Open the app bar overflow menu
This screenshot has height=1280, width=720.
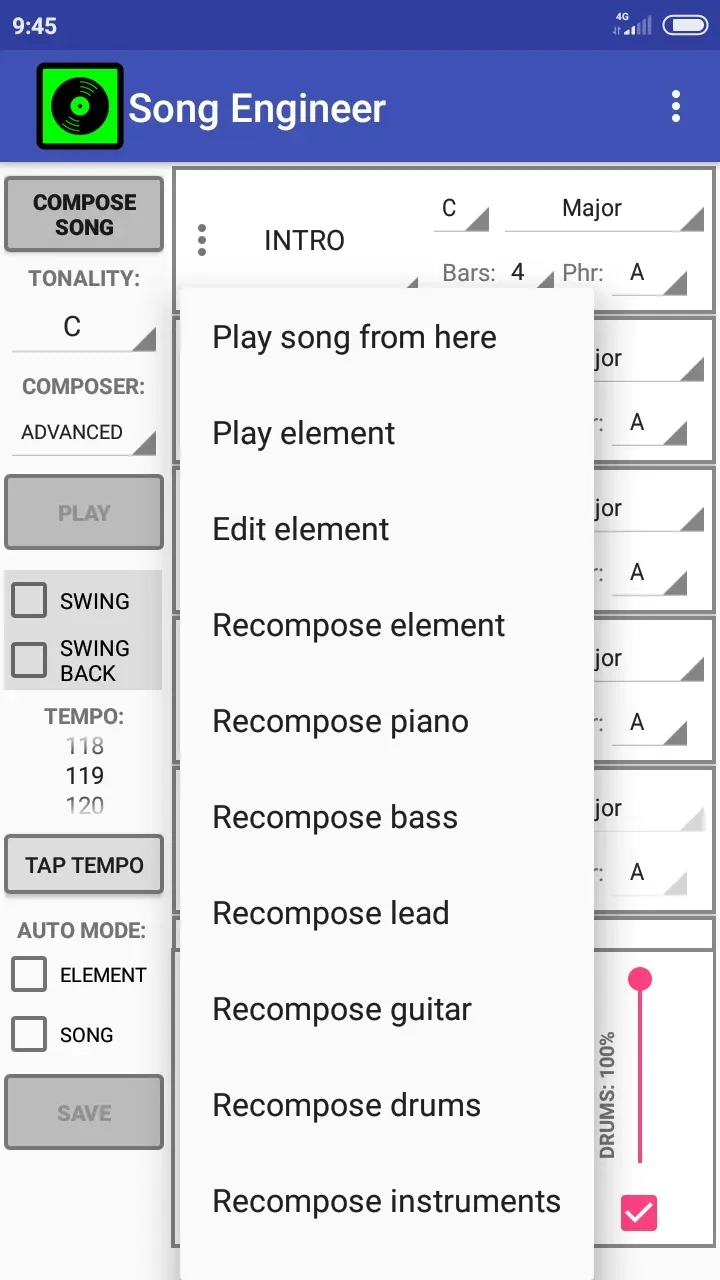click(x=676, y=107)
